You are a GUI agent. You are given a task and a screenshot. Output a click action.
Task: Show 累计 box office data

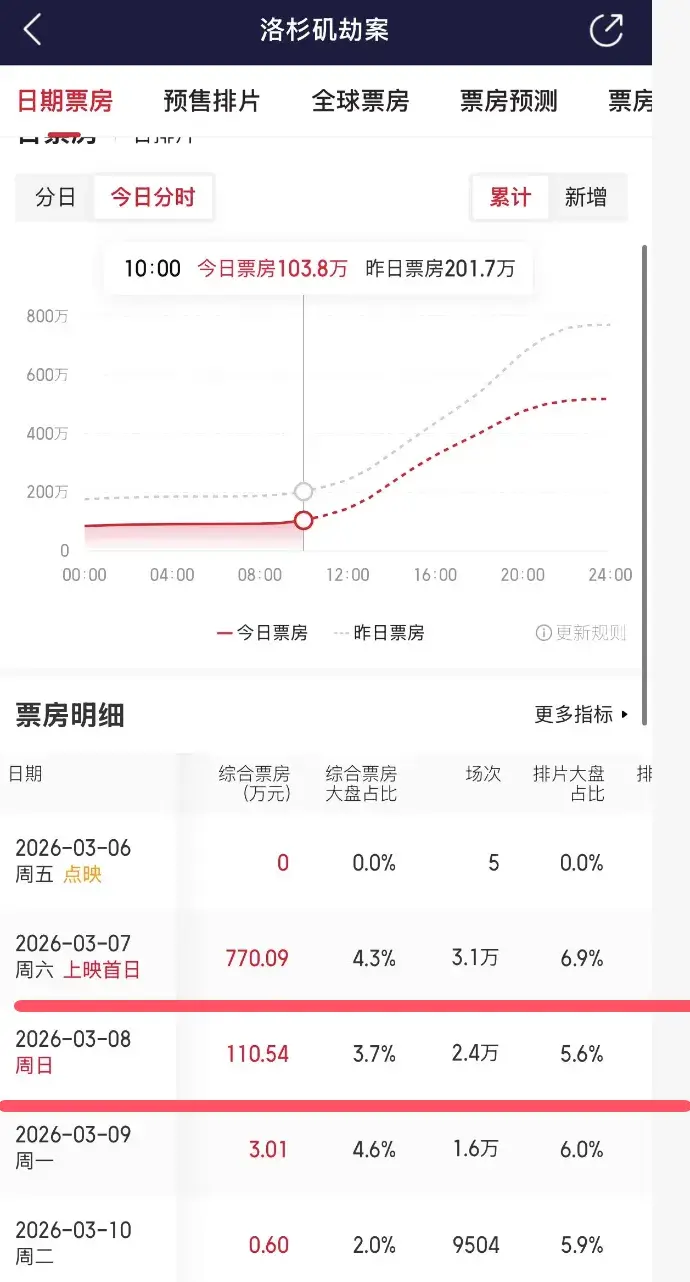click(510, 197)
